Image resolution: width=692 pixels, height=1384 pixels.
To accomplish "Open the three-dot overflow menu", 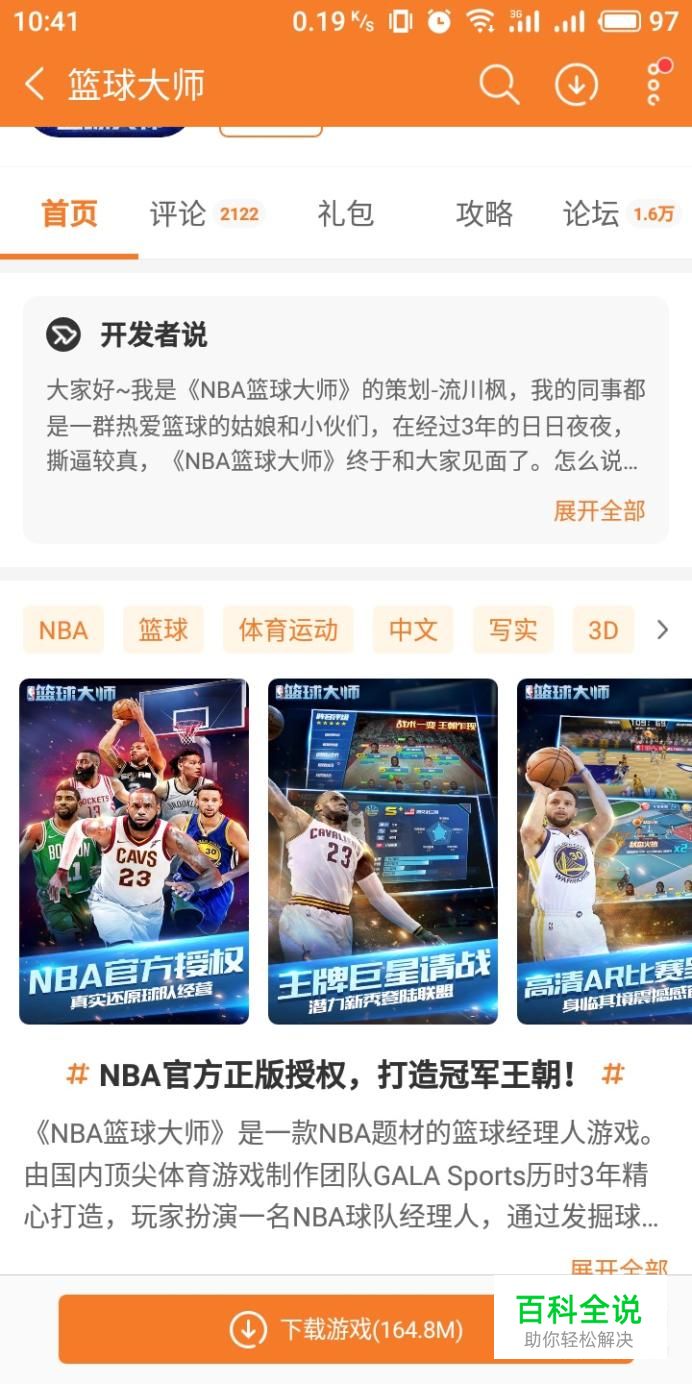I will (654, 85).
